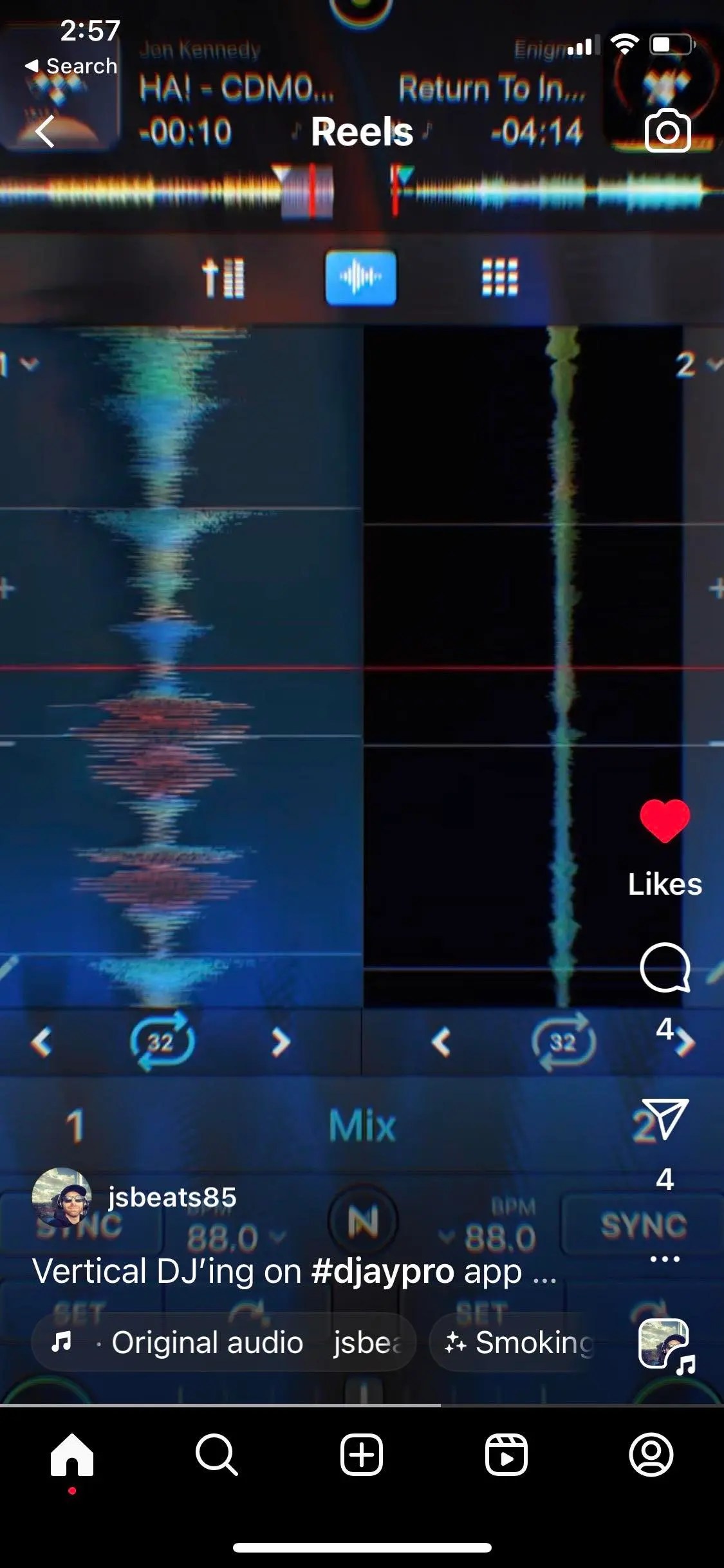Switch to the Search tab
This screenshot has width=724, height=1568.
[x=217, y=1455]
